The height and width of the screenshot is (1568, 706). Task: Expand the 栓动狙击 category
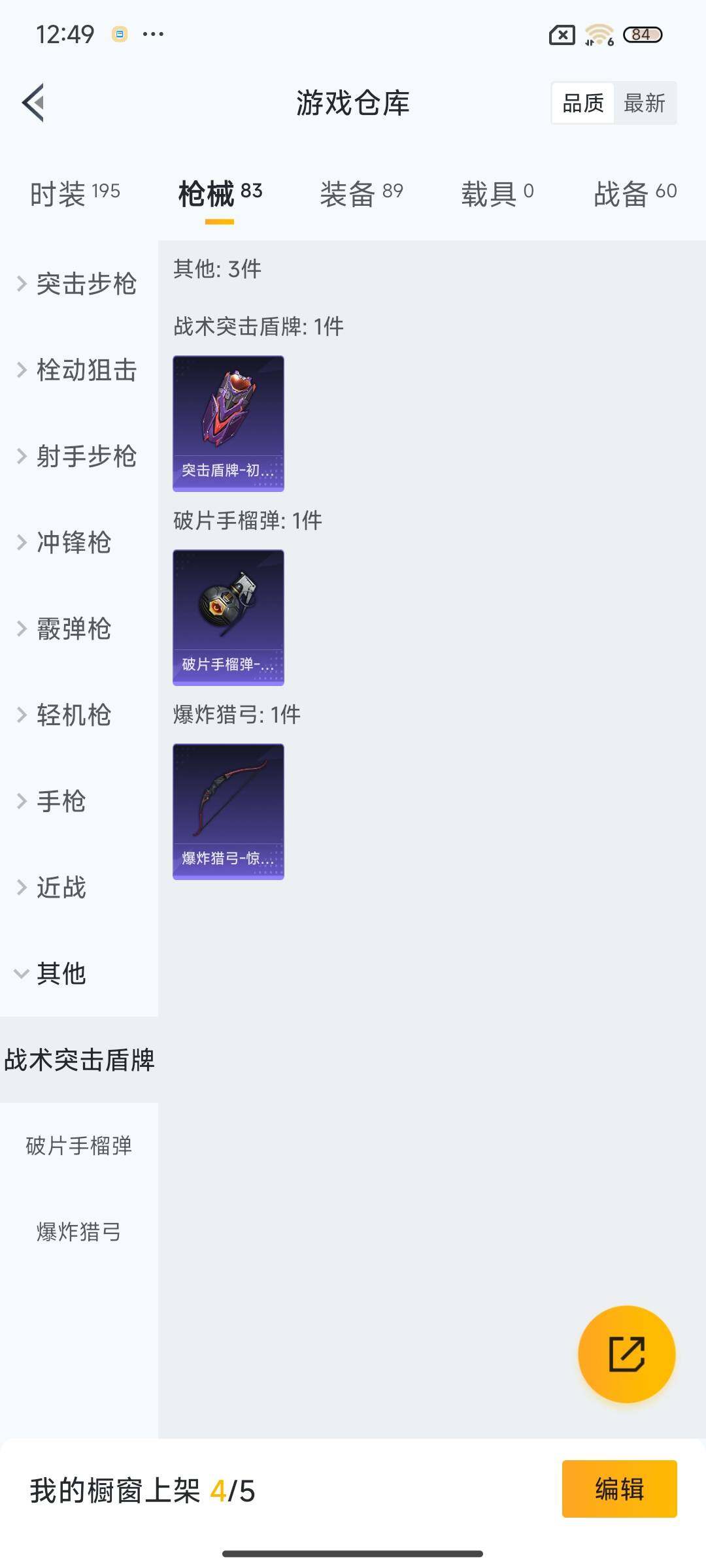(x=78, y=370)
